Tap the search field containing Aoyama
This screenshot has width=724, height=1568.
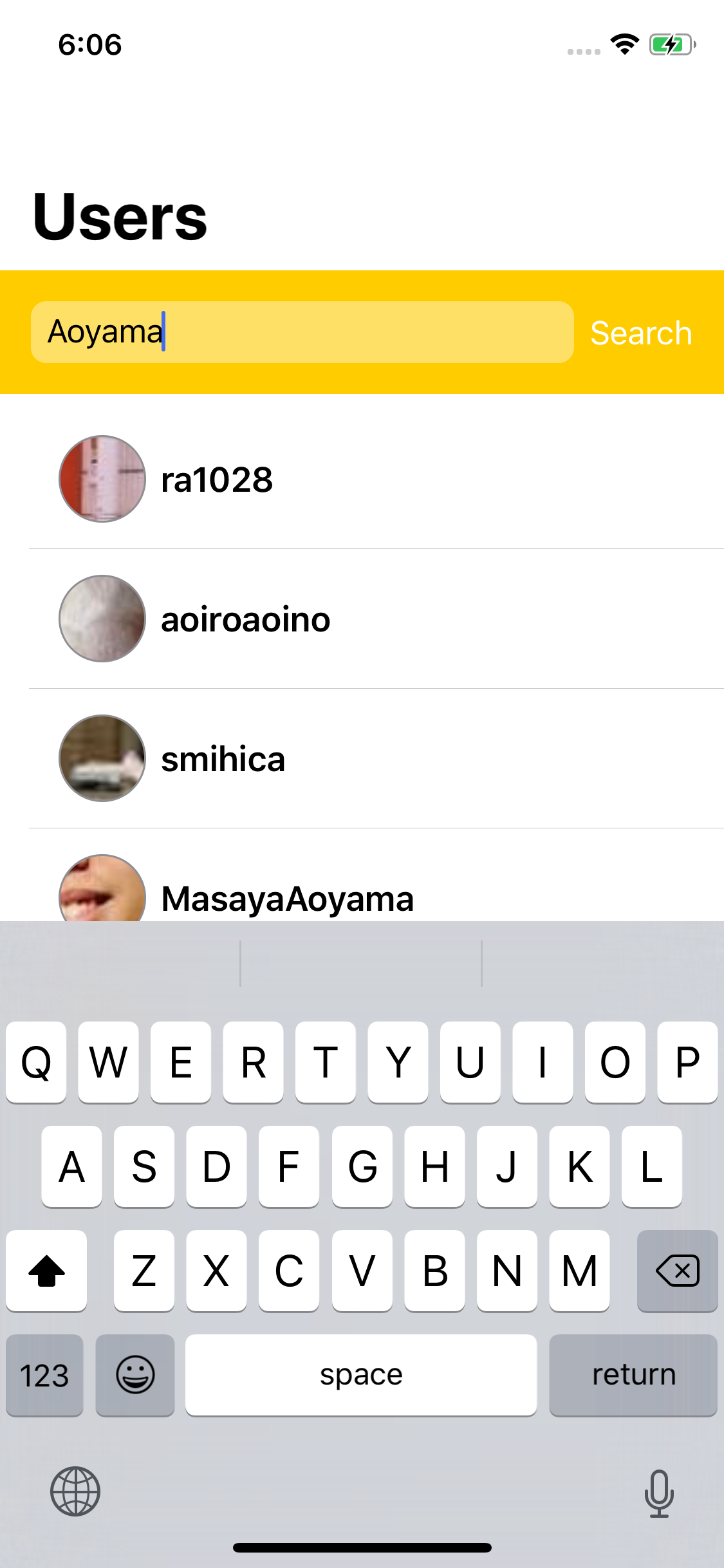coord(302,332)
